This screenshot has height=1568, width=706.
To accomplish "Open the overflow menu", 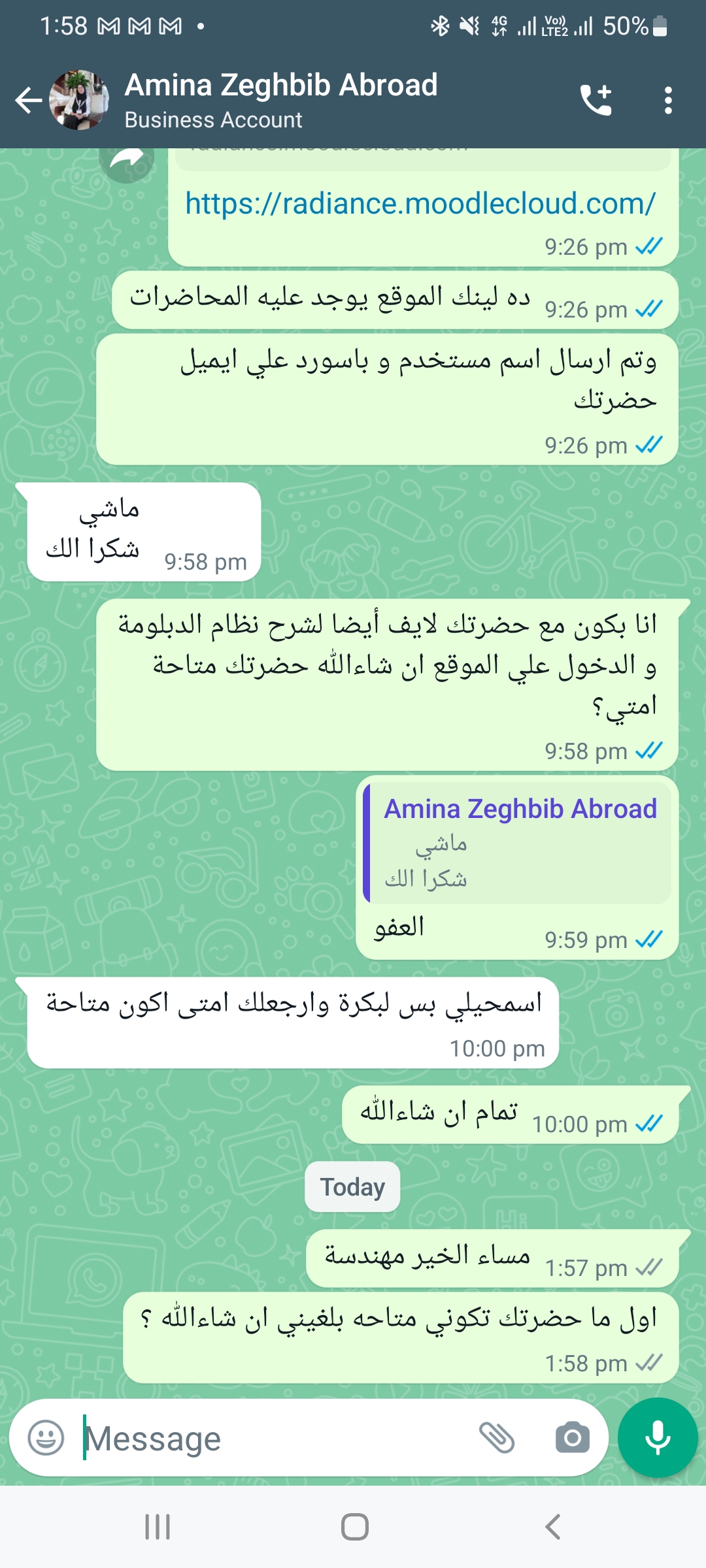I will (667, 101).
